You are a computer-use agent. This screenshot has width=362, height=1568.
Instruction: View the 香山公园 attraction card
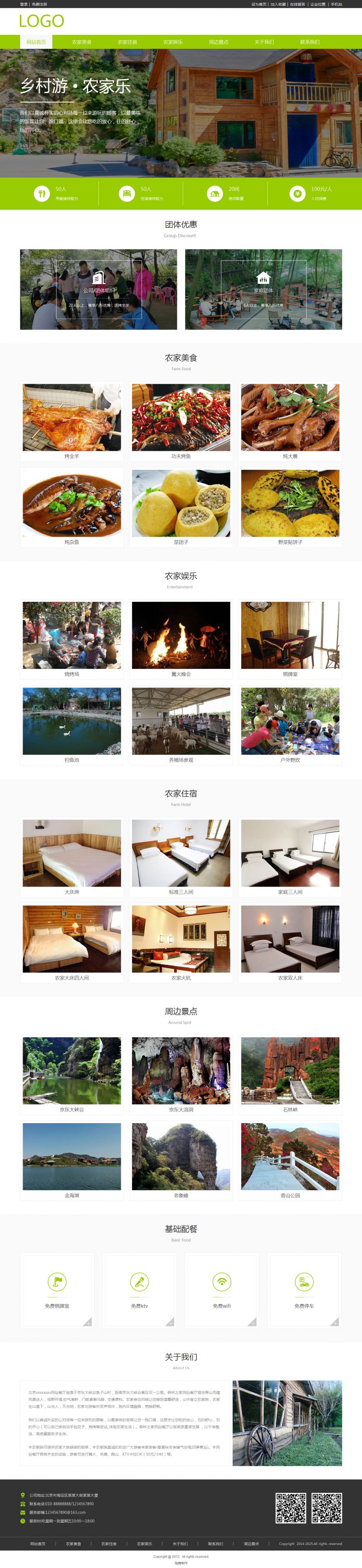click(x=290, y=1160)
